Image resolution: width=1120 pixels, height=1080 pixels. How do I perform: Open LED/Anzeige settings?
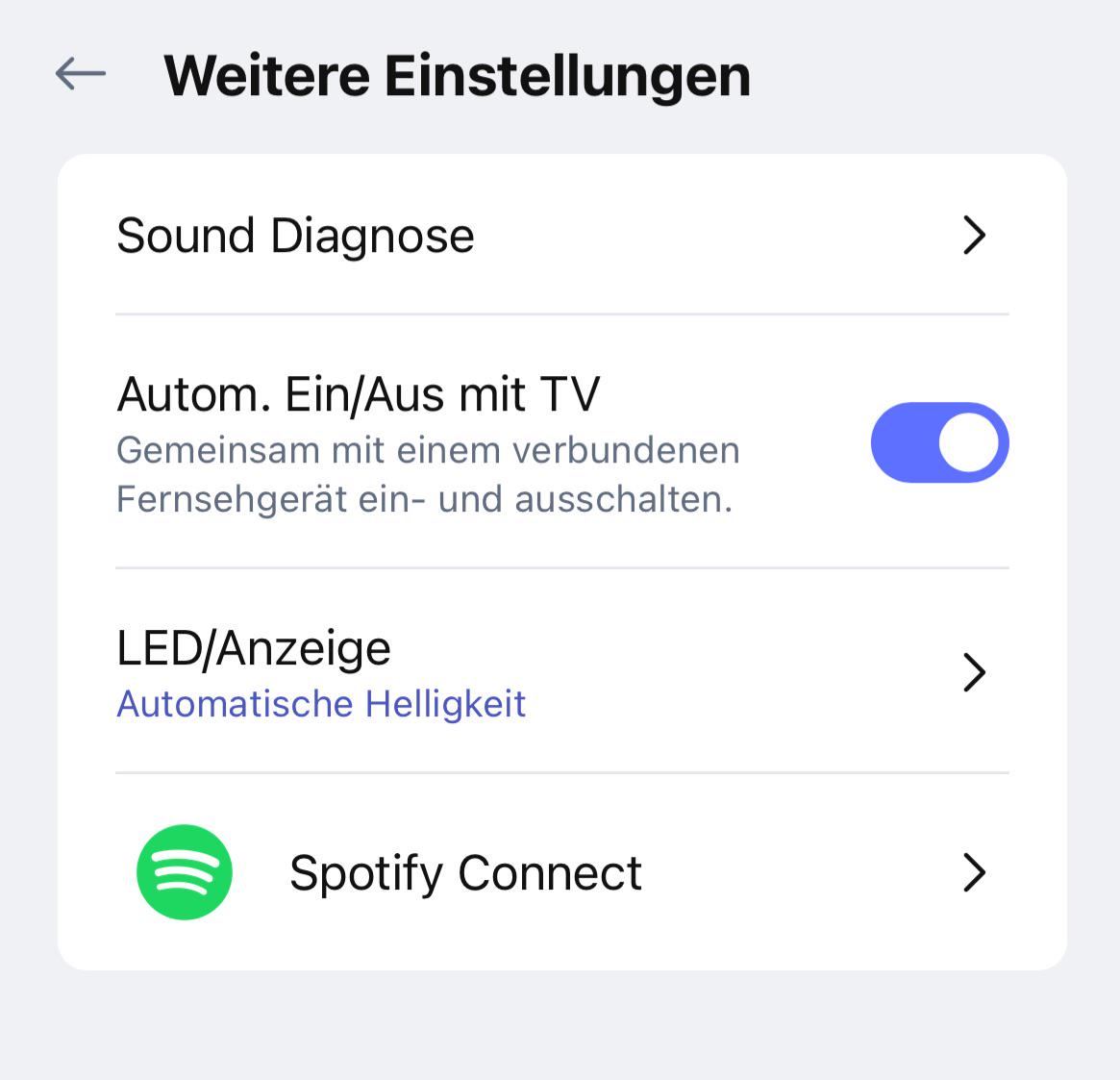click(x=561, y=672)
